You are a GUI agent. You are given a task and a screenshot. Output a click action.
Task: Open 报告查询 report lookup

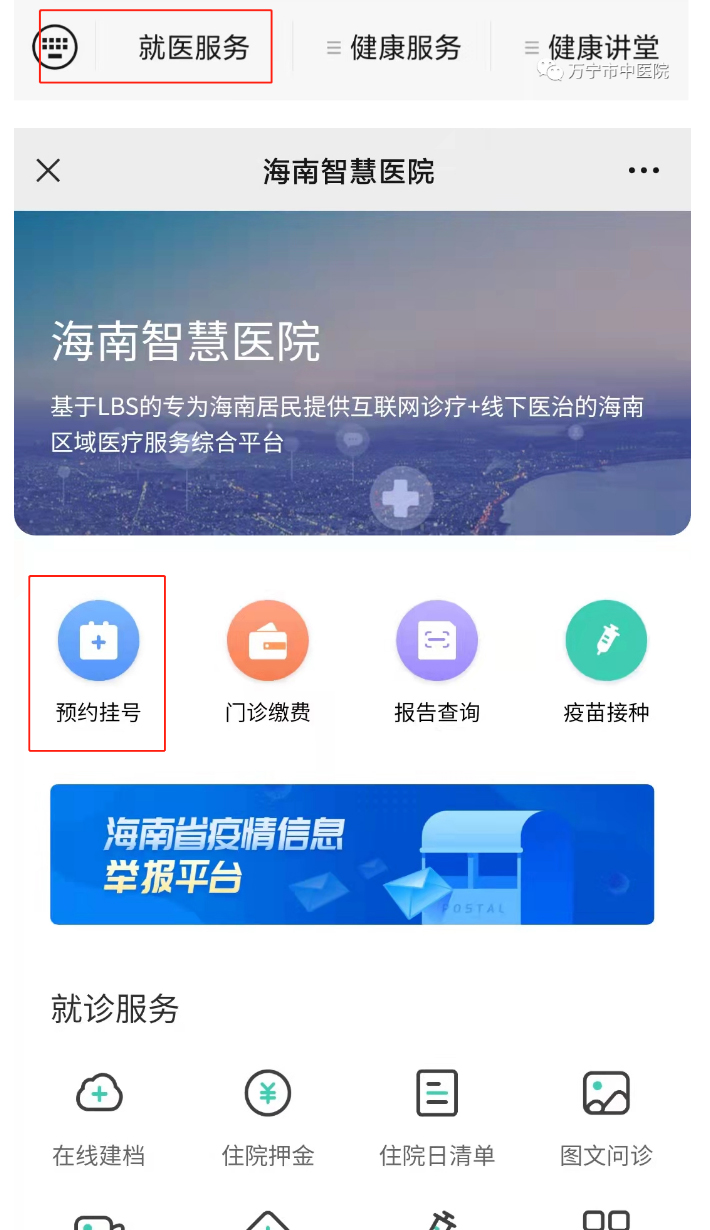point(437,662)
